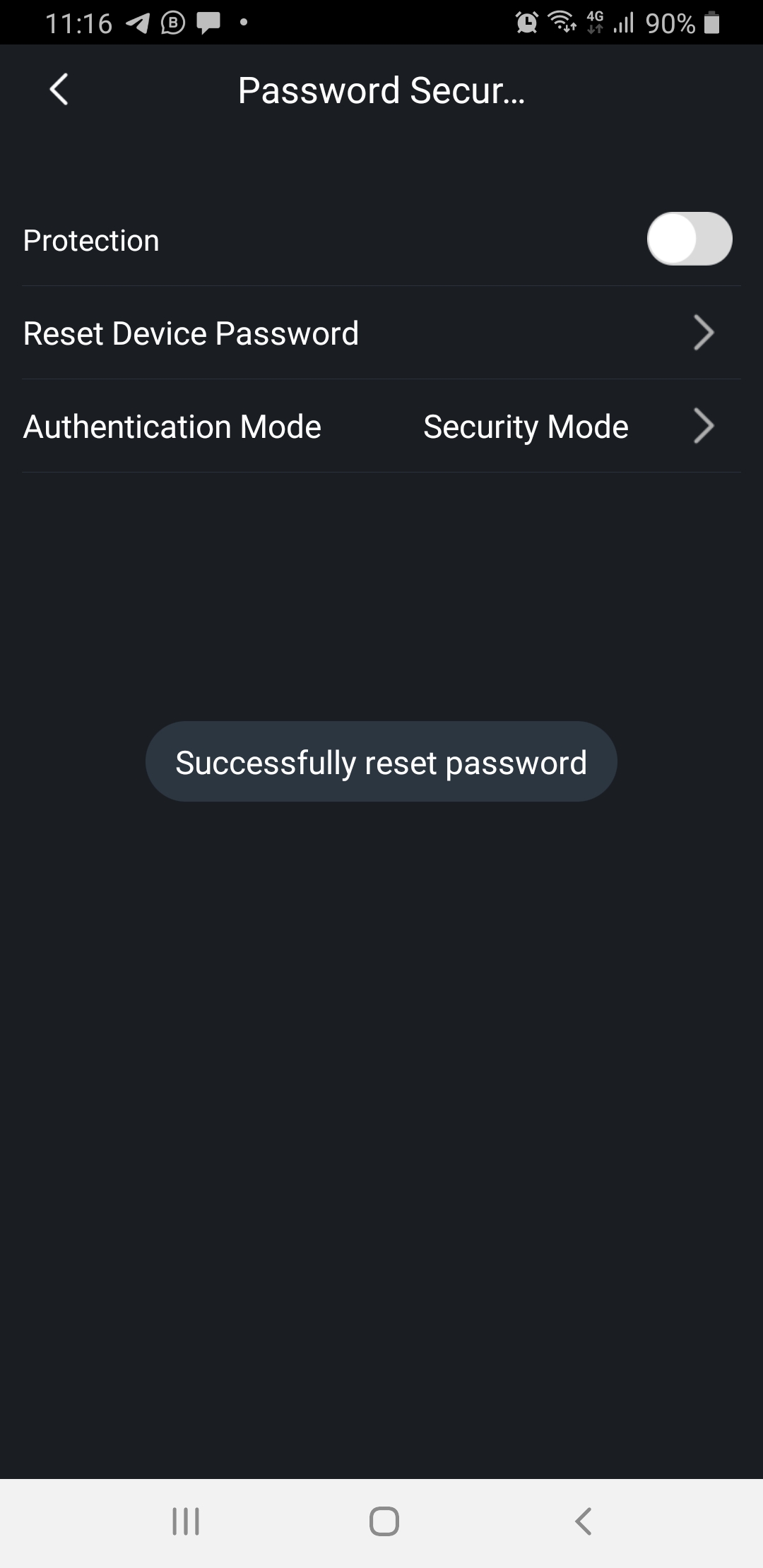The image size is (763, 1568).
Task: Open Authentication Mode settings
Action: [x=381, y=427]
